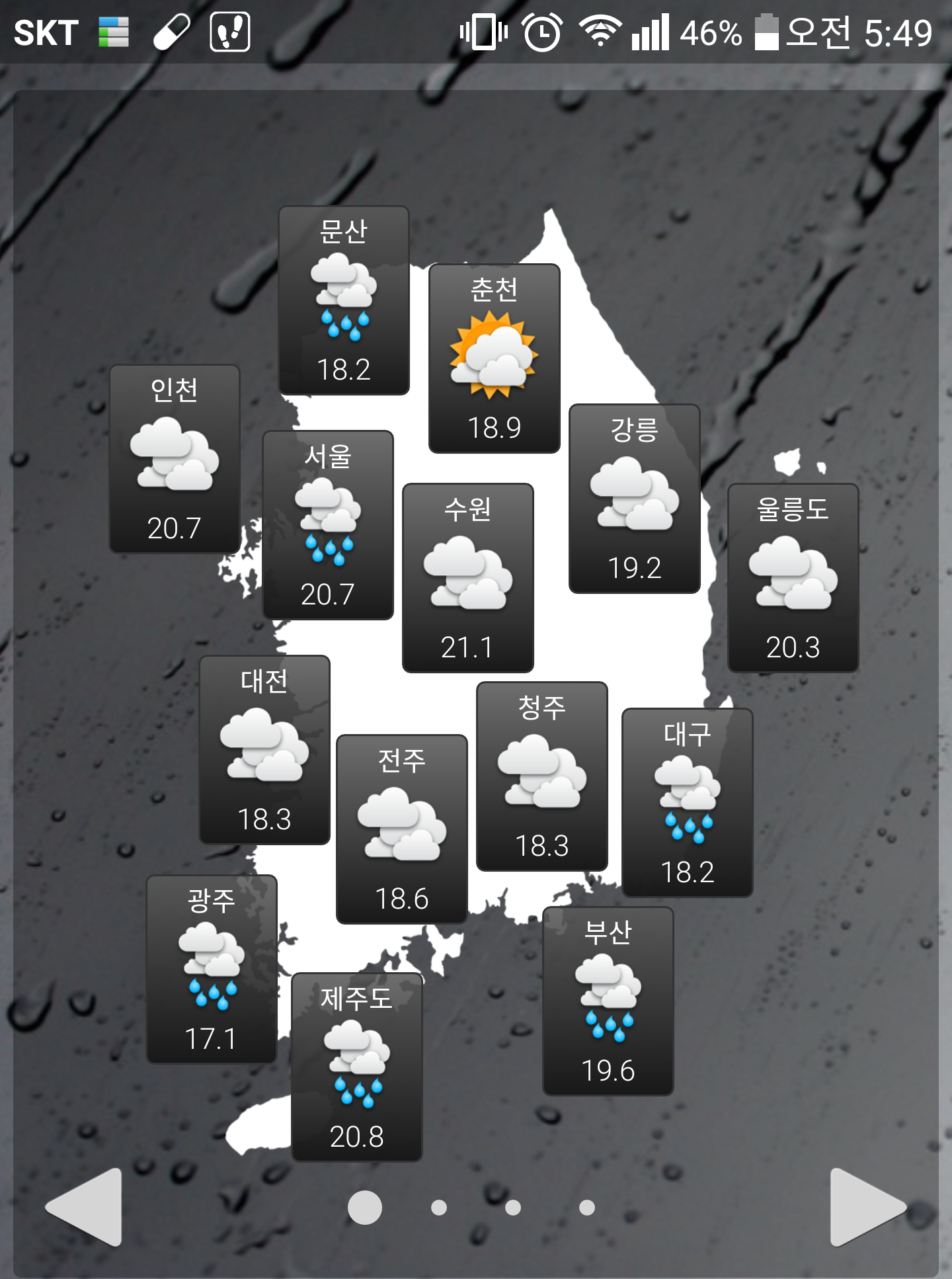Open the 대전 weather card
952x1279 pixels.
[264, 750]
